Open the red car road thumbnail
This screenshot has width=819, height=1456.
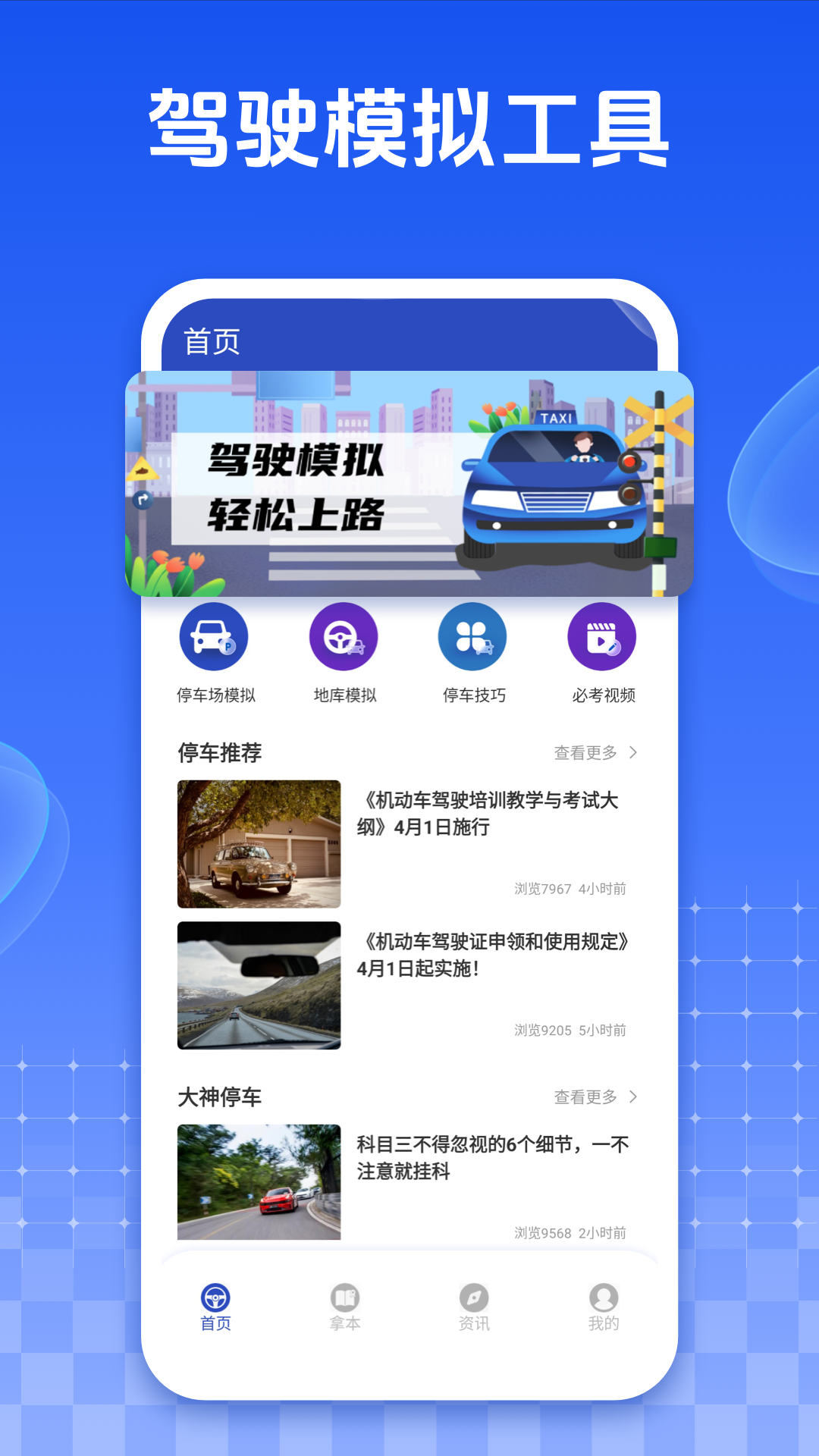coord(260,1181)
